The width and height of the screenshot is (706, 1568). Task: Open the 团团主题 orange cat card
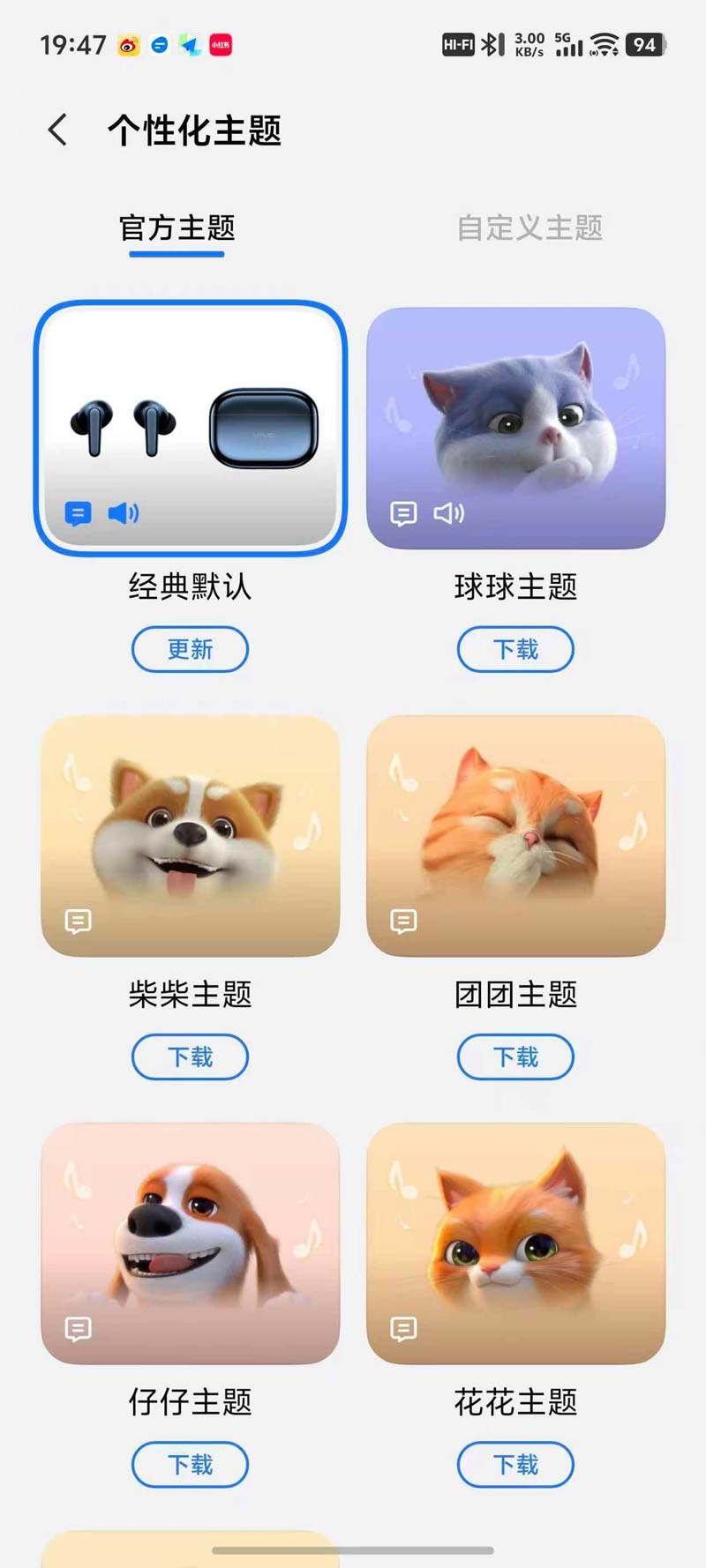[515, 835]
